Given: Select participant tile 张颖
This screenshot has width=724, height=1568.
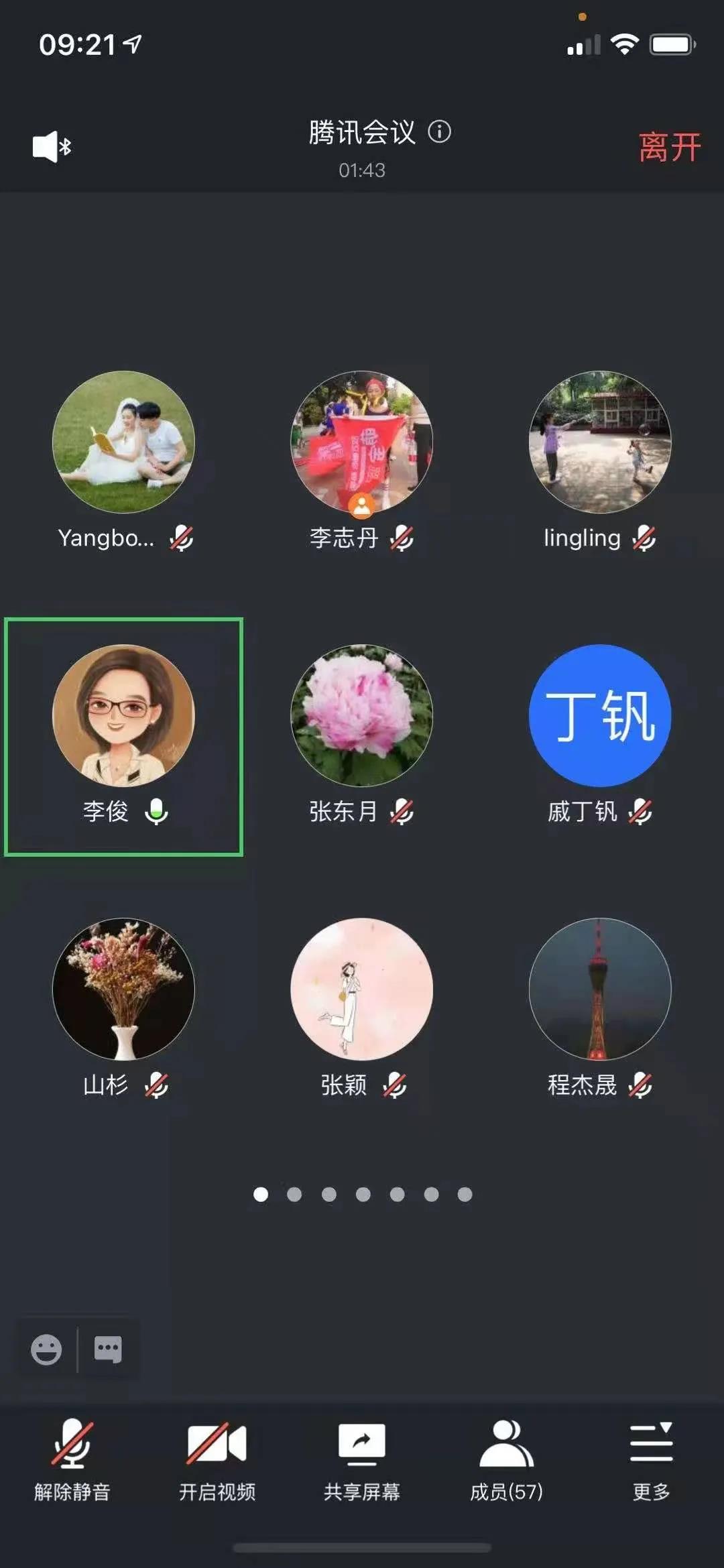Looking at the screenshot, I should tap(361, 989).
